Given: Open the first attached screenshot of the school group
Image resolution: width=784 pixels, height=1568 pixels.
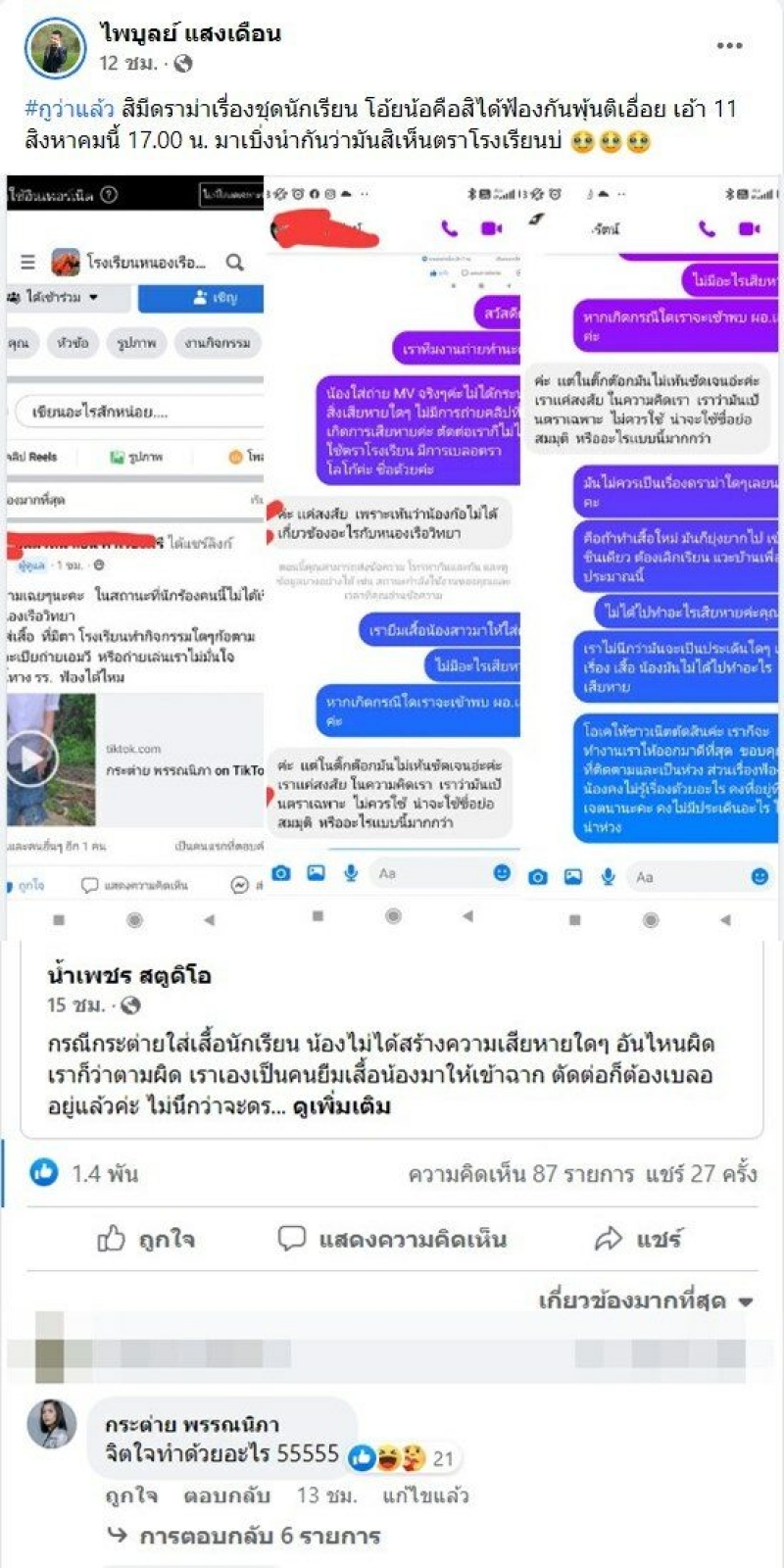Looking at the screenshot, I should click(x=135, y=549).
